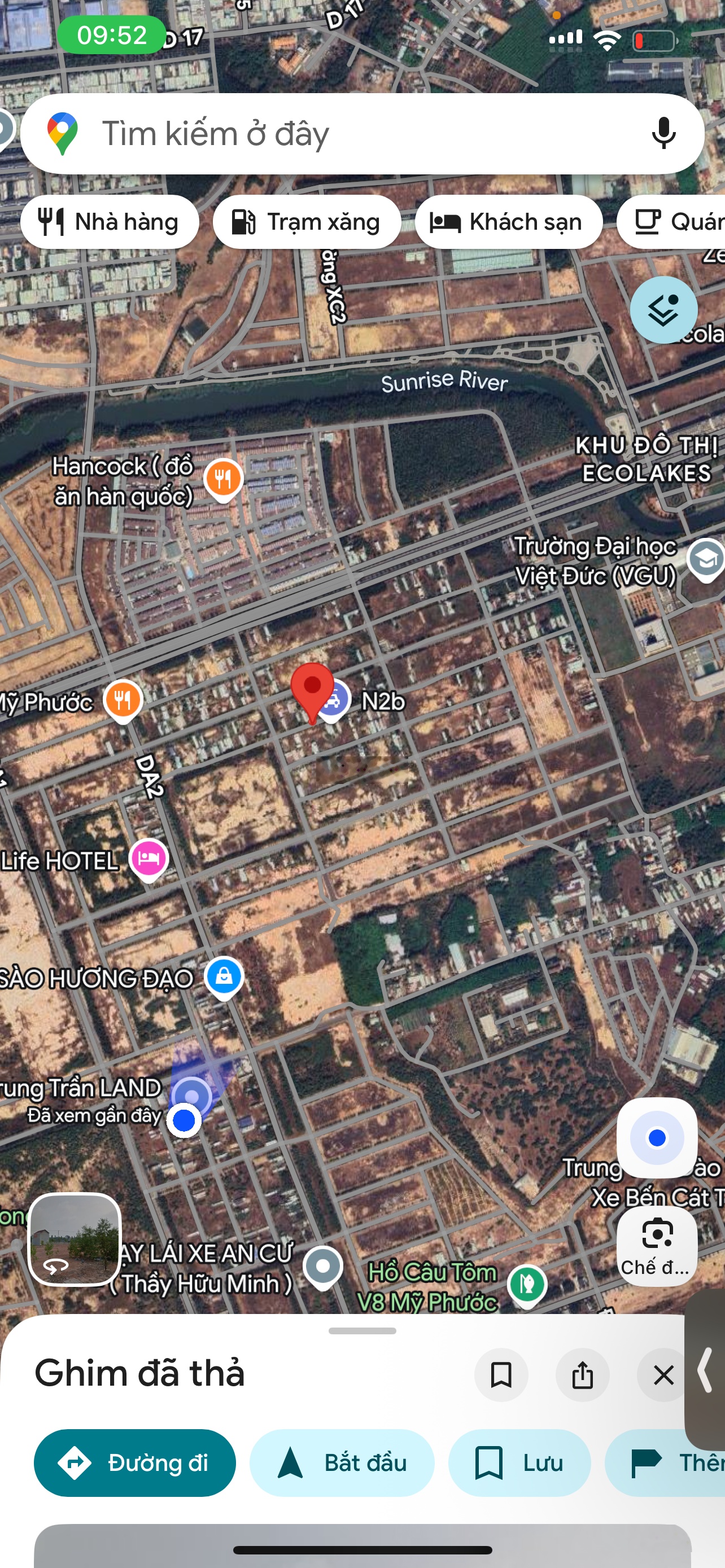Viewport: 725px width, 1568px height.
Task: Open the camera lens mode button
Action: coord(656,1245)
